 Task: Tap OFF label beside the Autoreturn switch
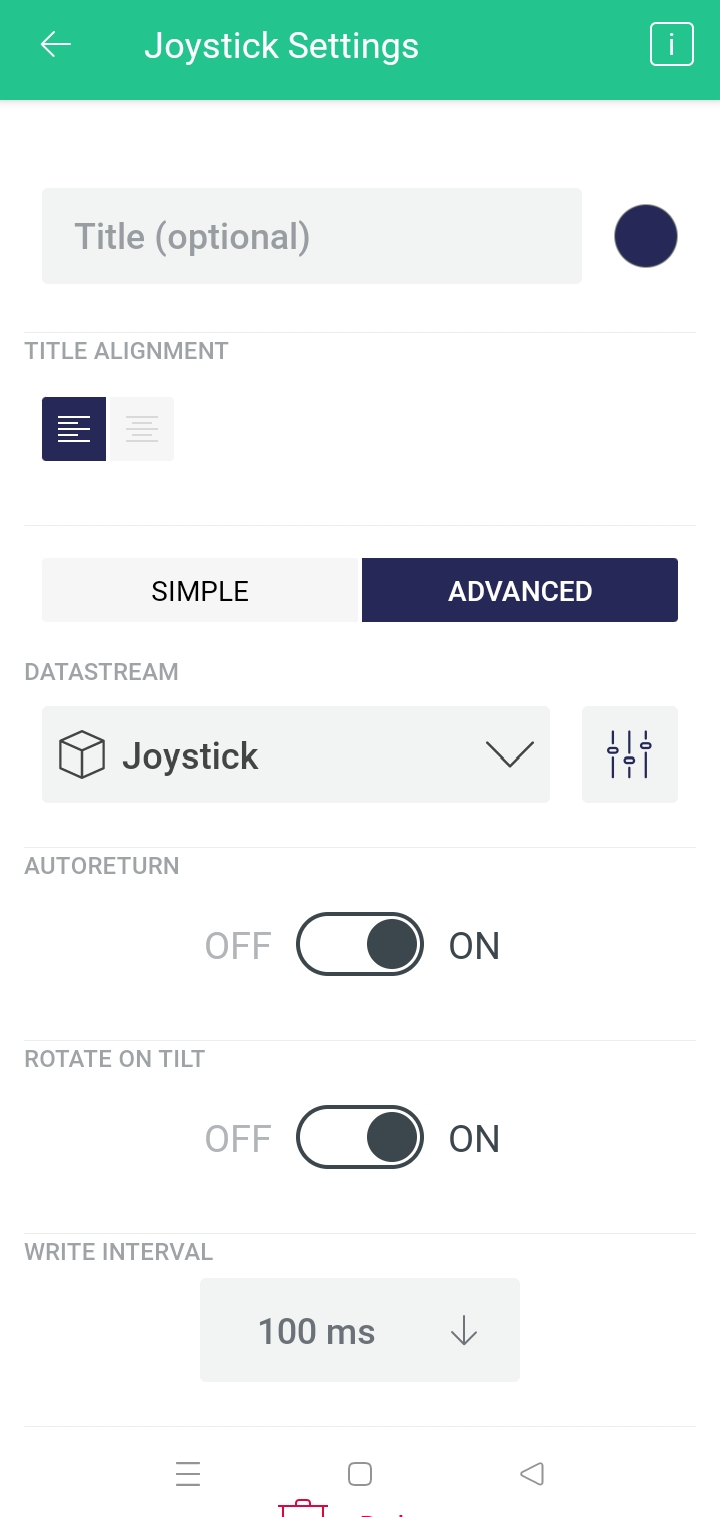(x=237, y=944)
